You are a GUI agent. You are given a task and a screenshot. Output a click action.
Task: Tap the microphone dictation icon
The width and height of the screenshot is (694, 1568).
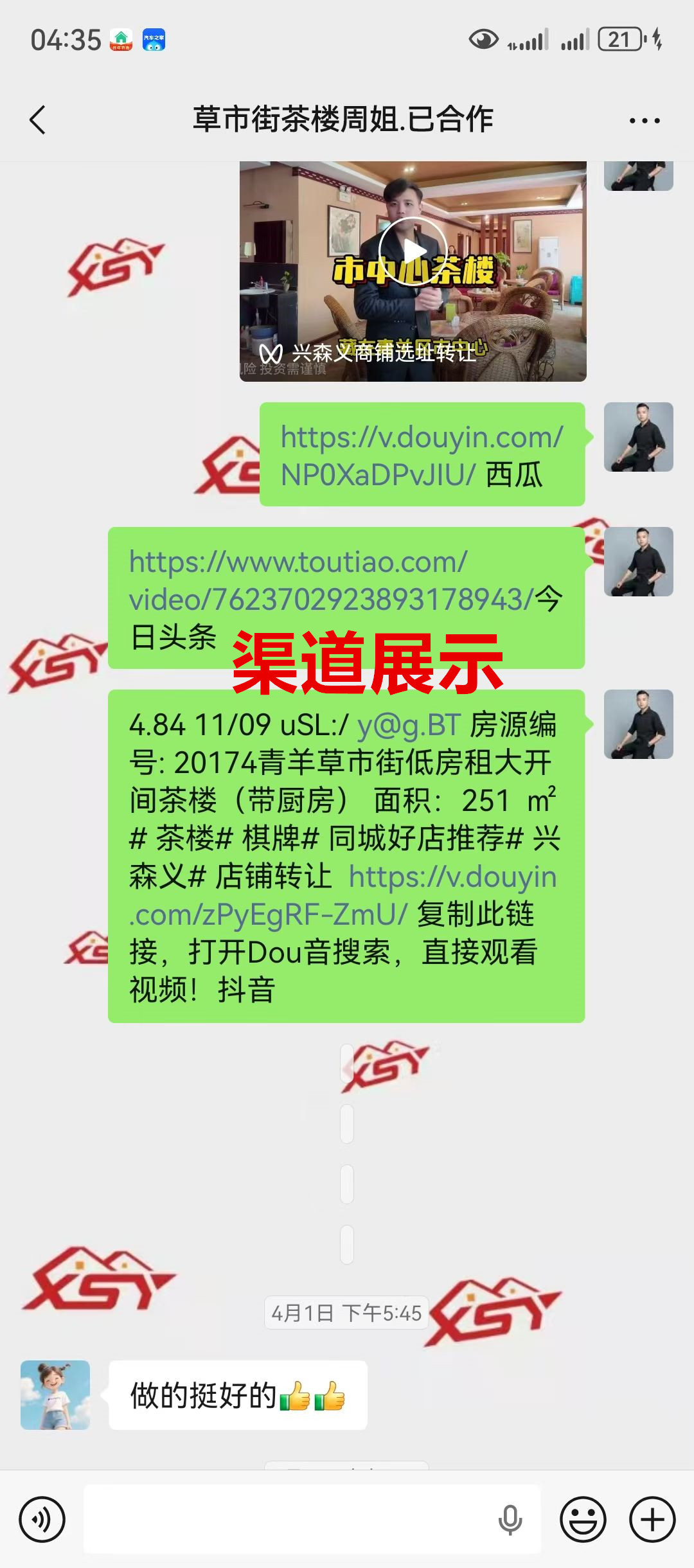pos(510,1520)
